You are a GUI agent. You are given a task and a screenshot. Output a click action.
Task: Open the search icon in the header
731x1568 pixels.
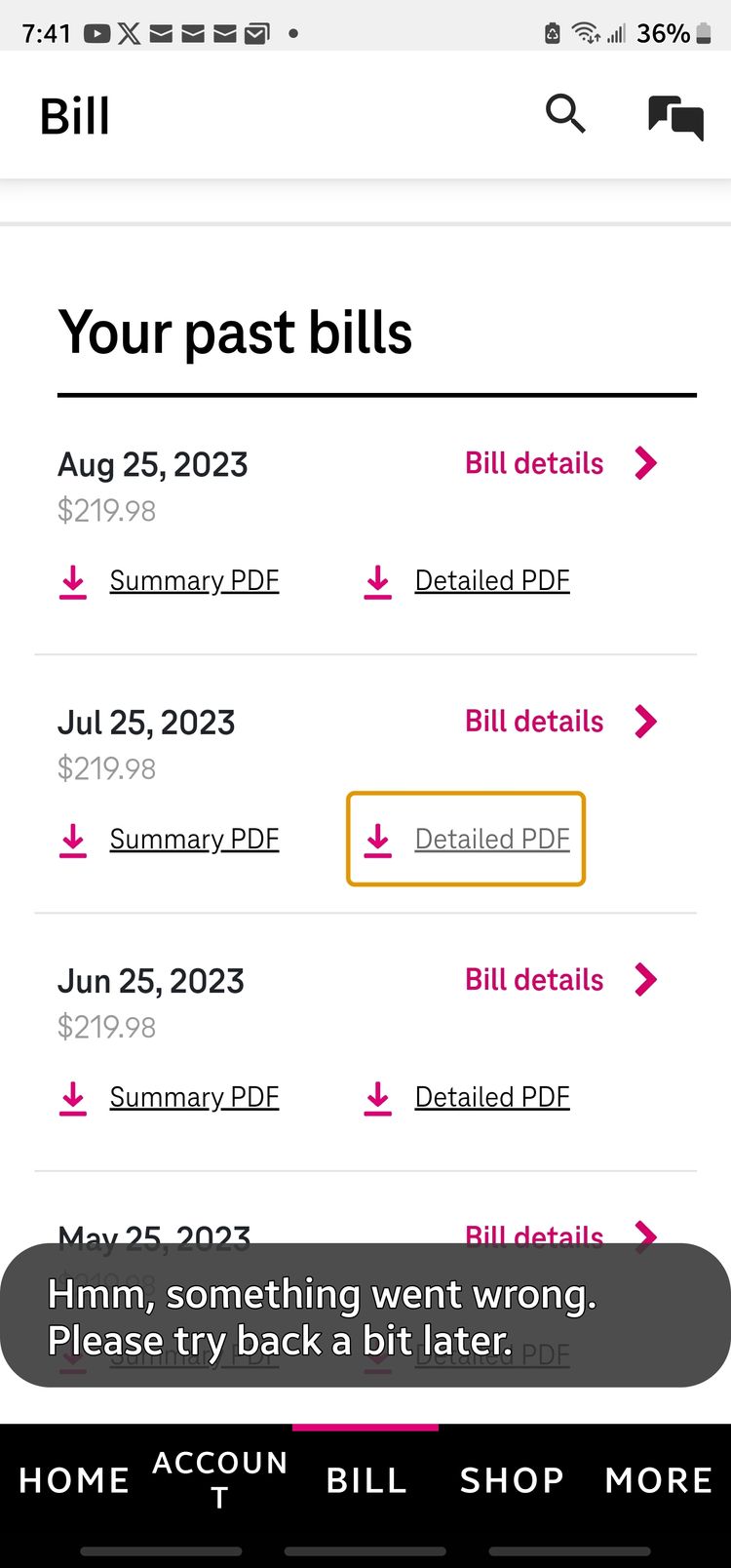point(565,114)
